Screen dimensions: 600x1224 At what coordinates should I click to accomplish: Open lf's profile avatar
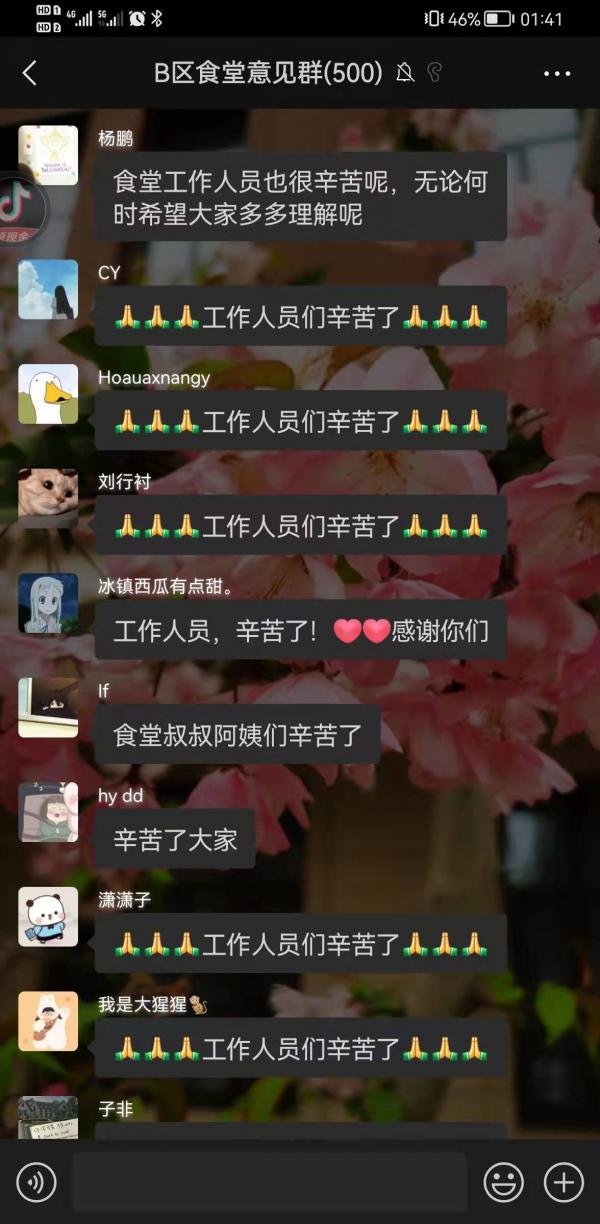coord(48,707)
